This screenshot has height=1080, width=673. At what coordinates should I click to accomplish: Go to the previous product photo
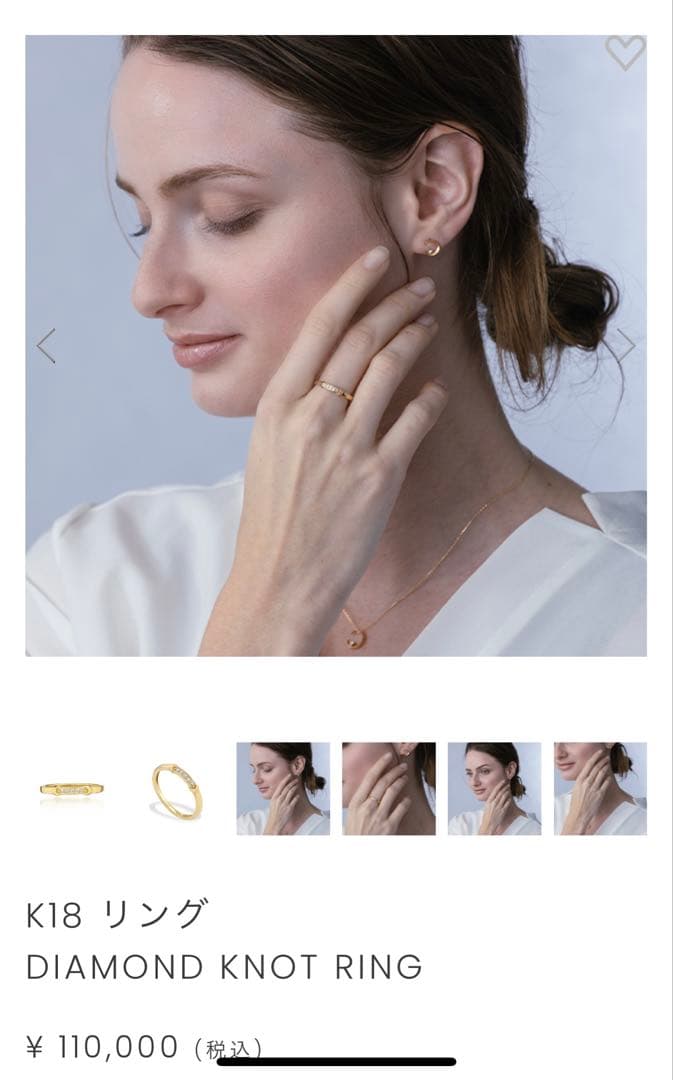(x=46, y=345)
